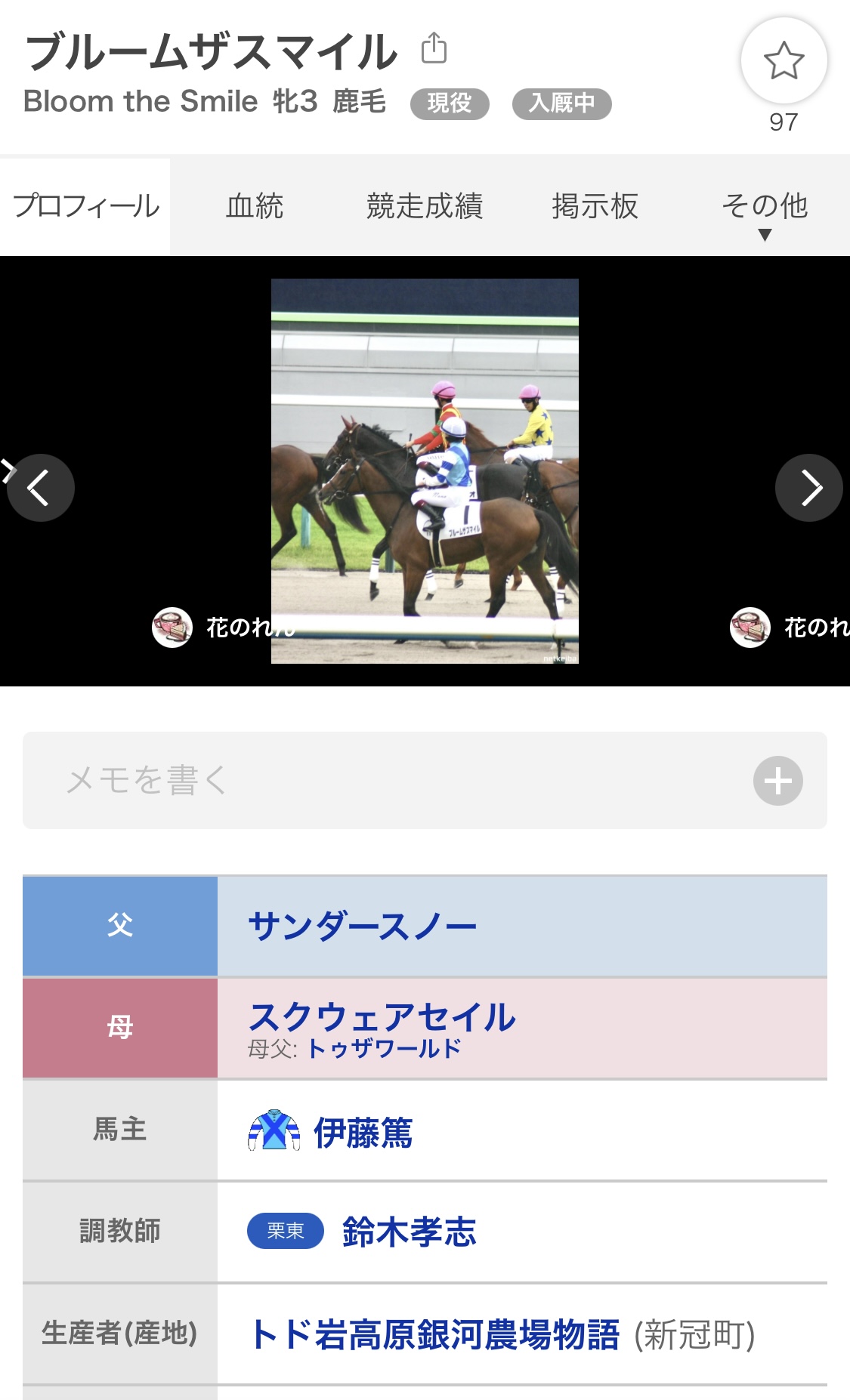Open sire サンダースノー page

[x=363, y=926]
